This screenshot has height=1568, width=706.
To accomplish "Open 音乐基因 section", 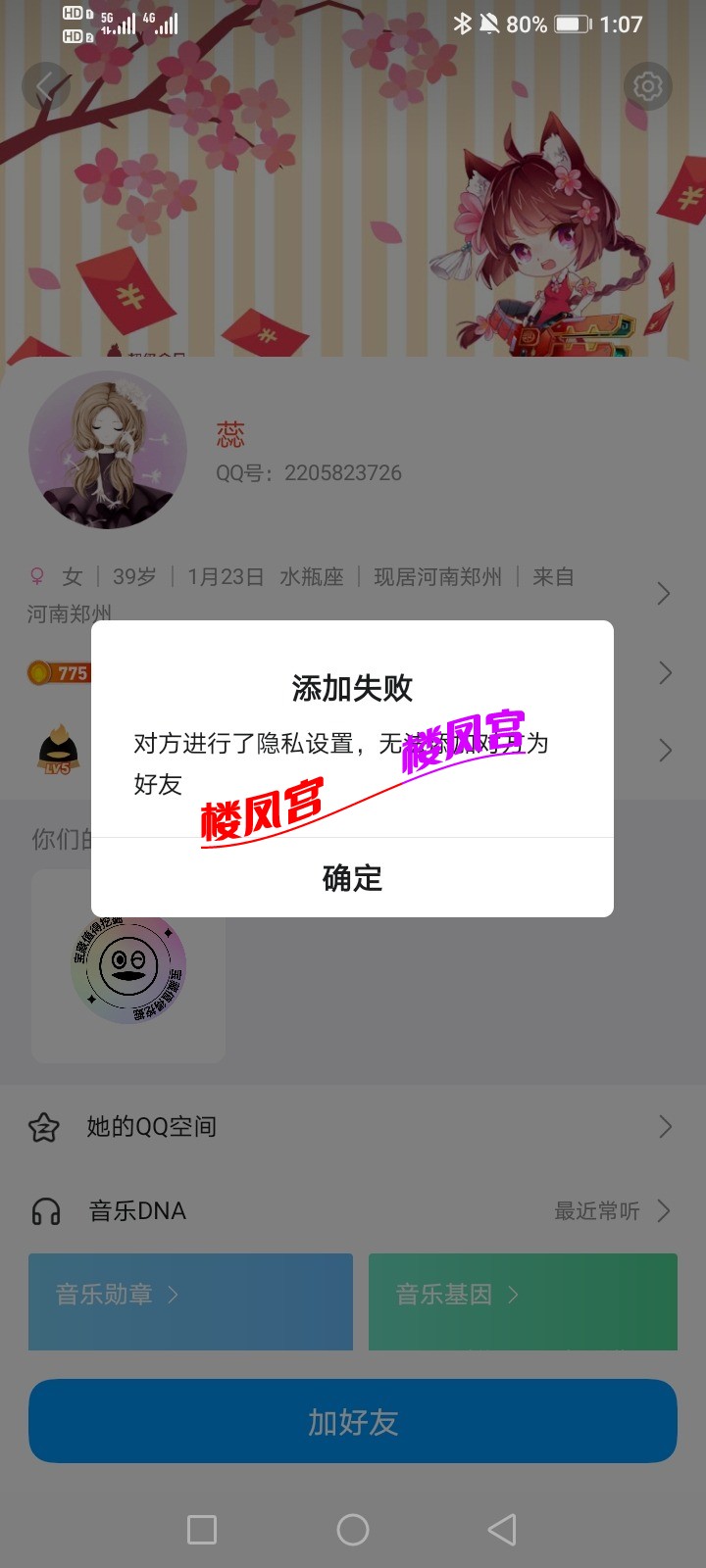I will coord(523,1301).
